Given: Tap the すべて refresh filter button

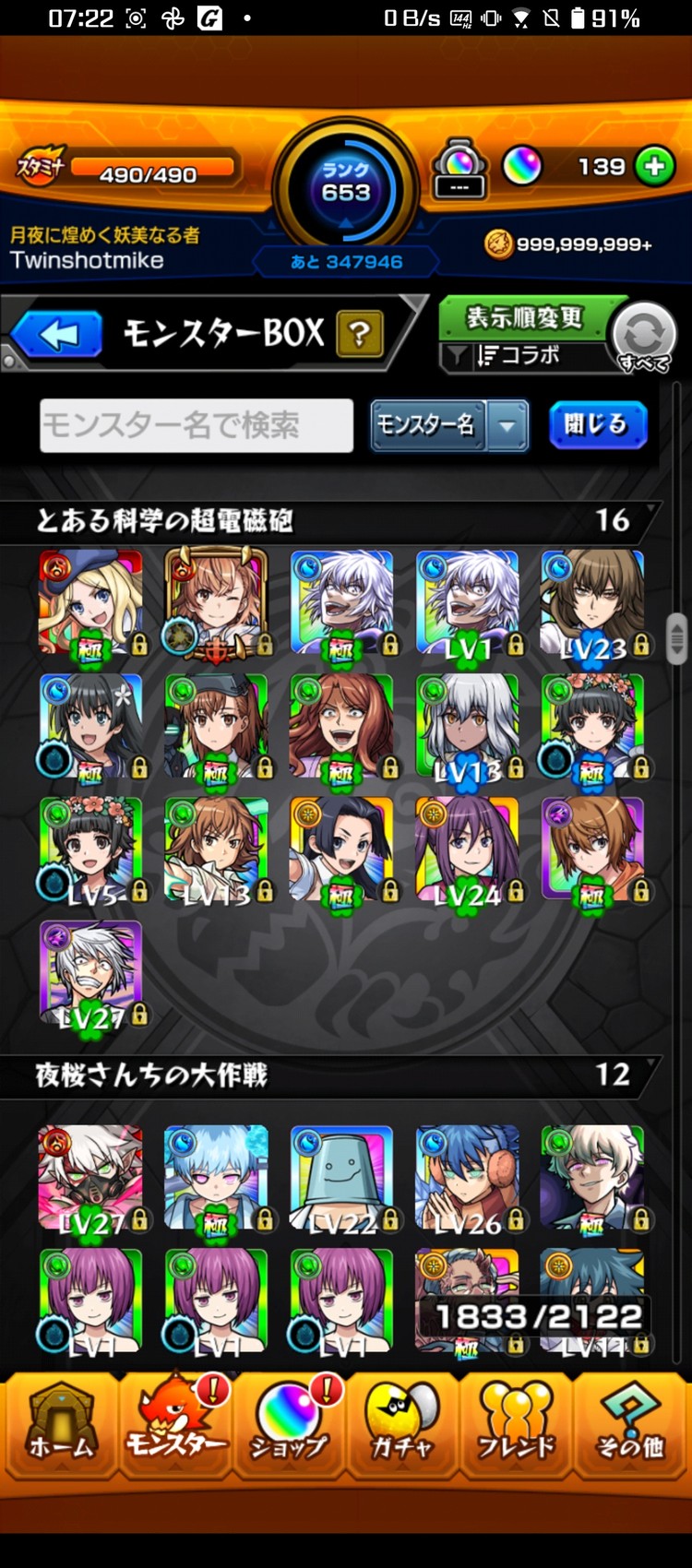Looking at the screenshot, I should point(643,338).
